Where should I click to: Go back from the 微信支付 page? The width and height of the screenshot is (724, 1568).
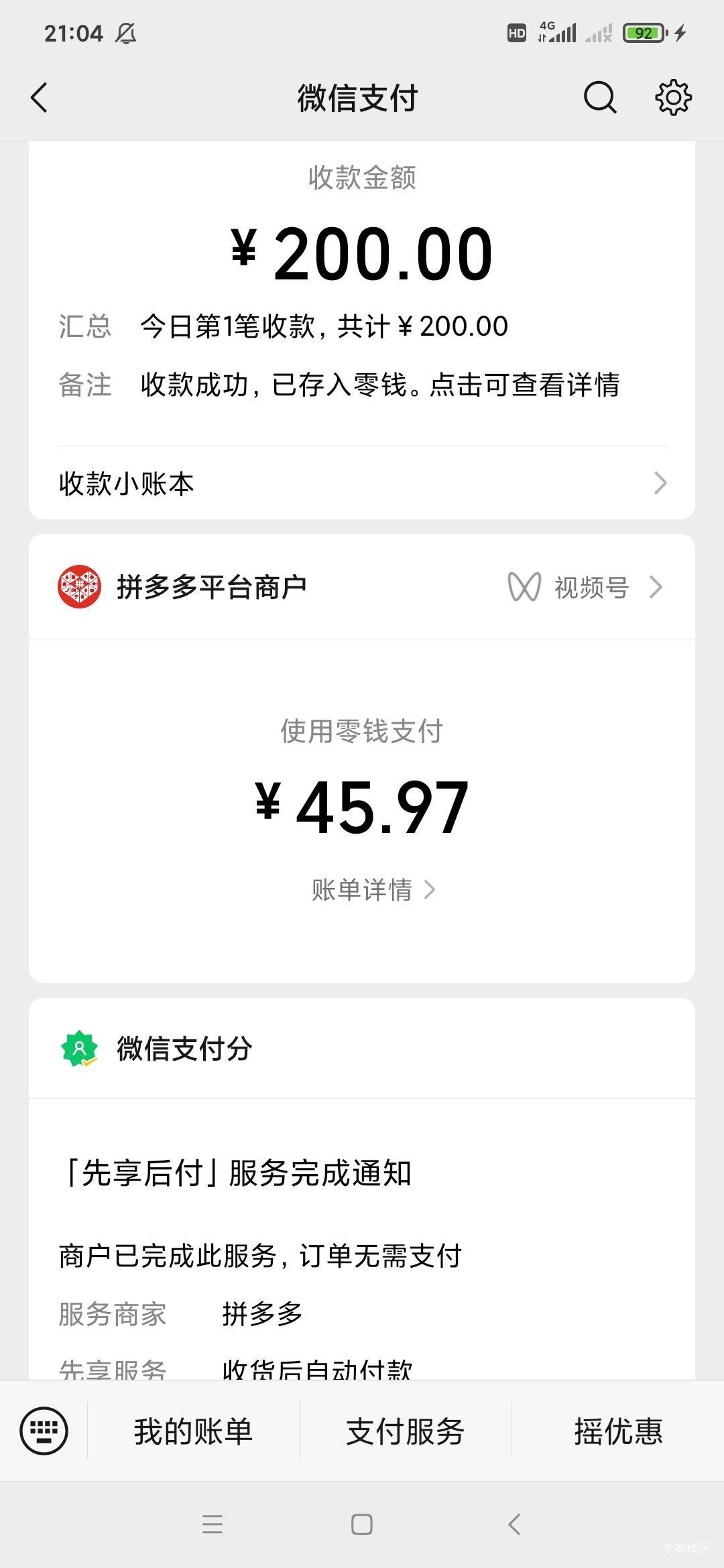[x=40, y=98]
